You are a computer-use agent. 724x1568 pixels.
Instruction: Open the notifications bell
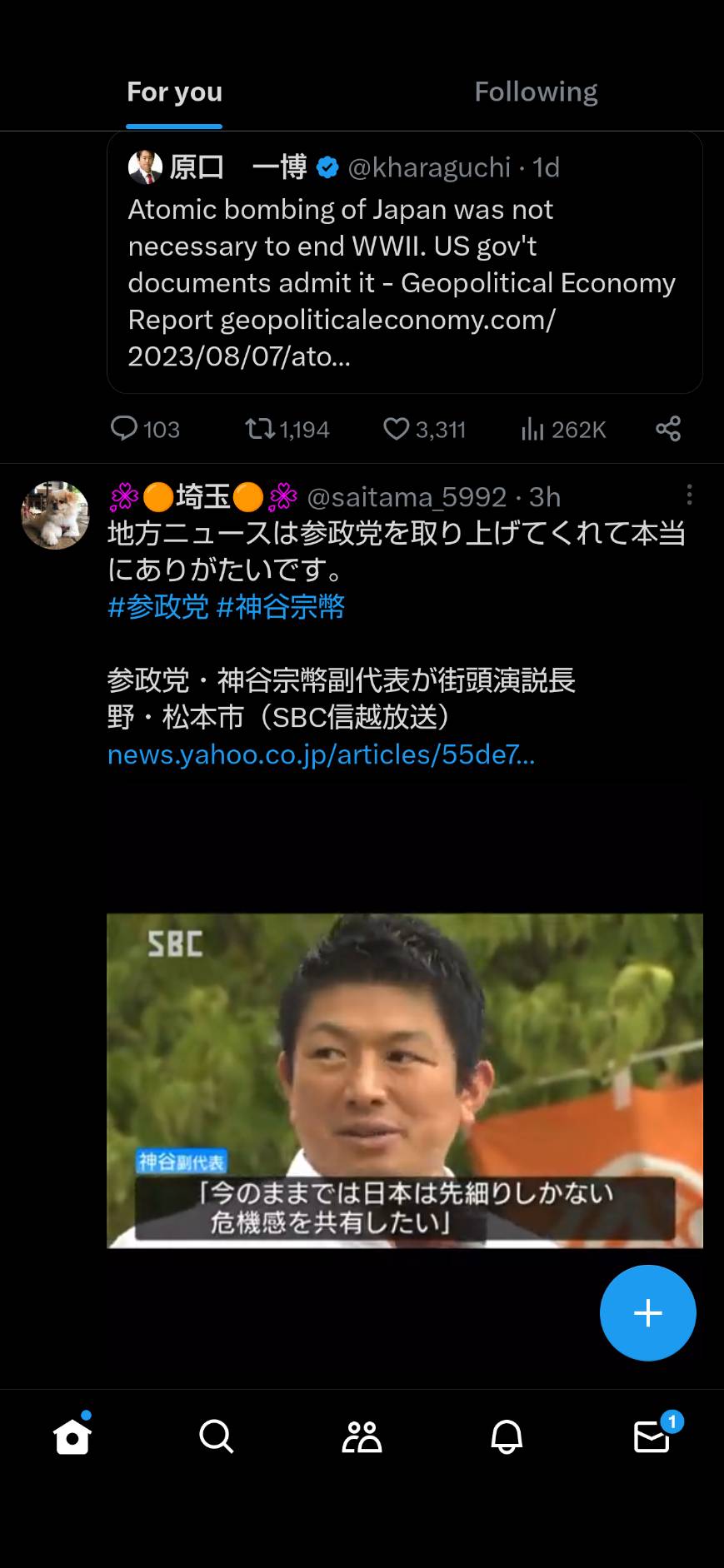[x=507, y=1436]
